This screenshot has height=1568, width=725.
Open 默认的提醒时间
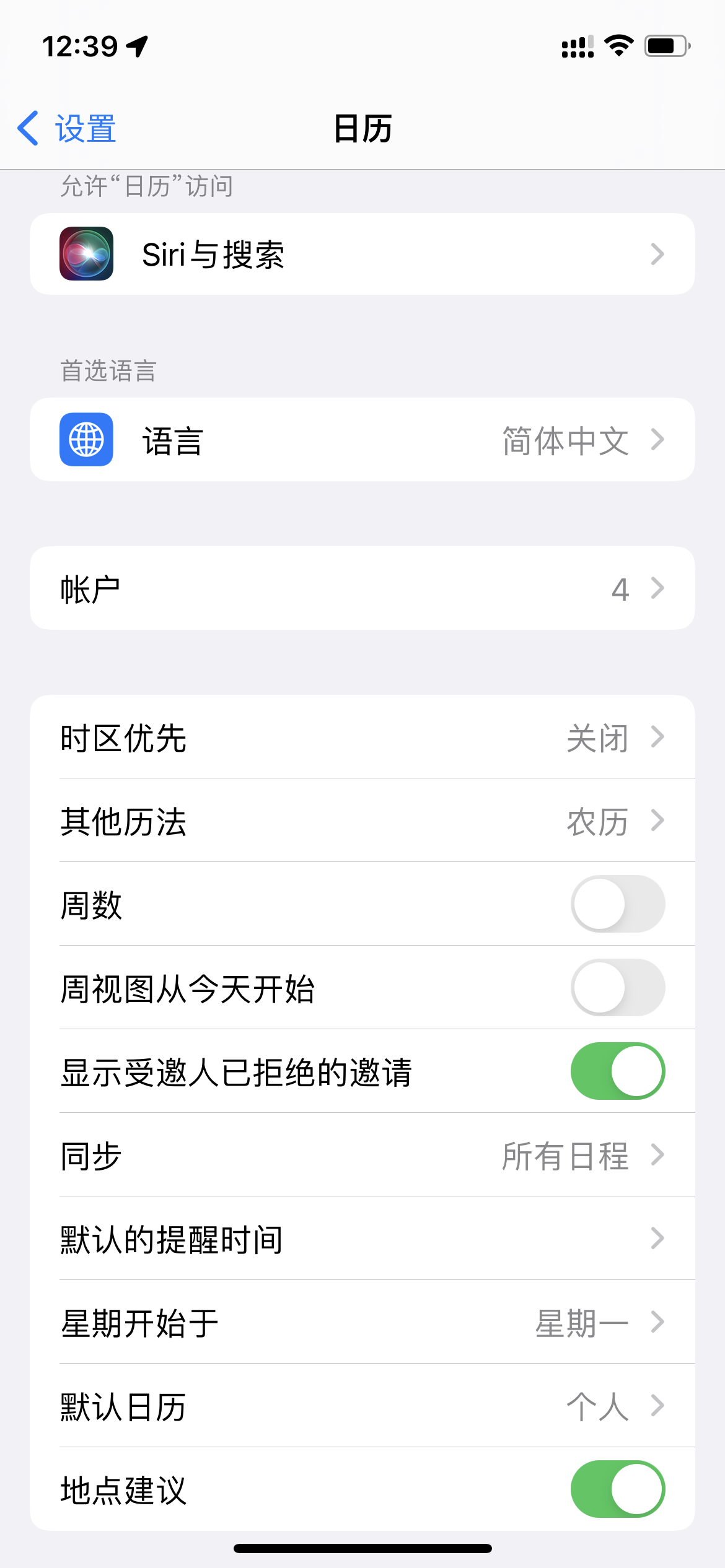[362, 1239]
